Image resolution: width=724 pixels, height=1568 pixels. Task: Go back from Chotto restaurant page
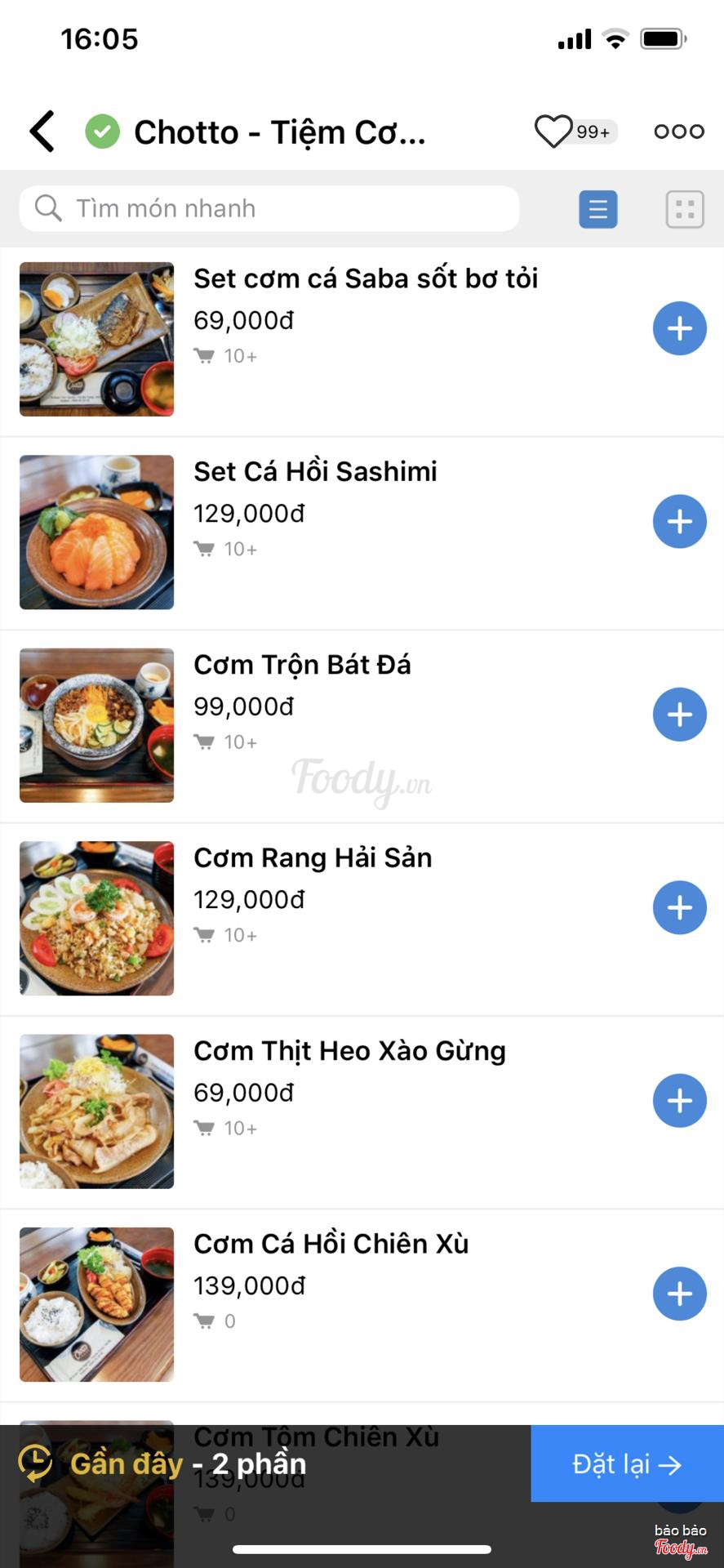coord(42,131)
